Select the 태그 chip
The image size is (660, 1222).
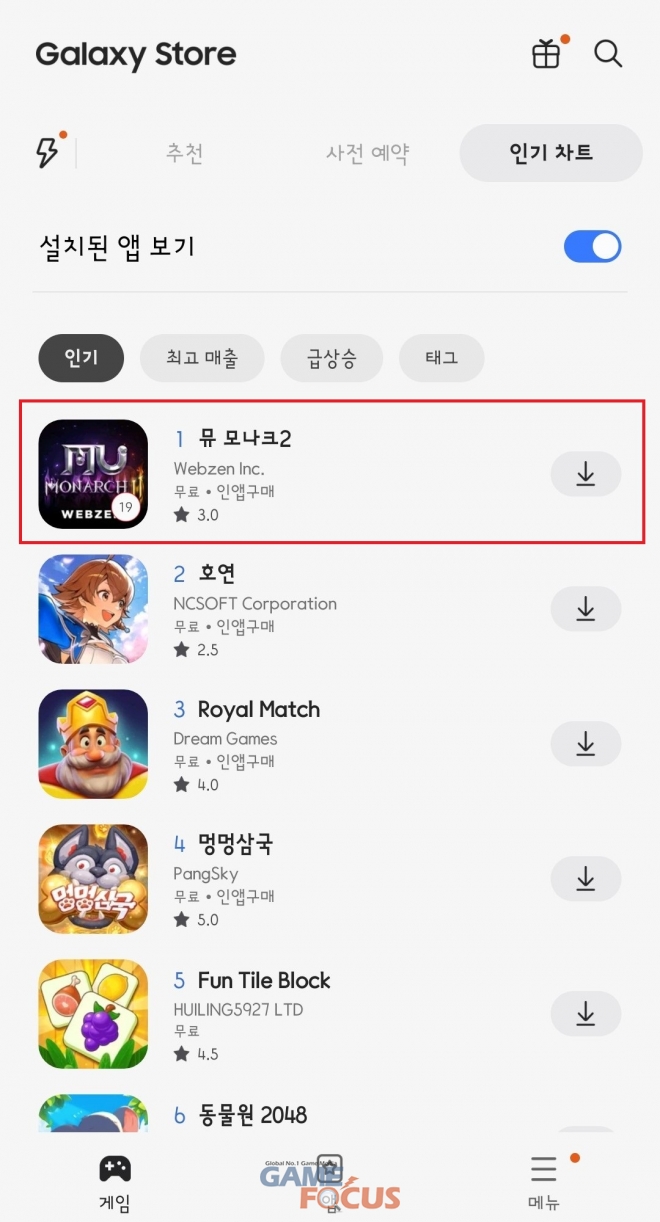pos(441,358)
